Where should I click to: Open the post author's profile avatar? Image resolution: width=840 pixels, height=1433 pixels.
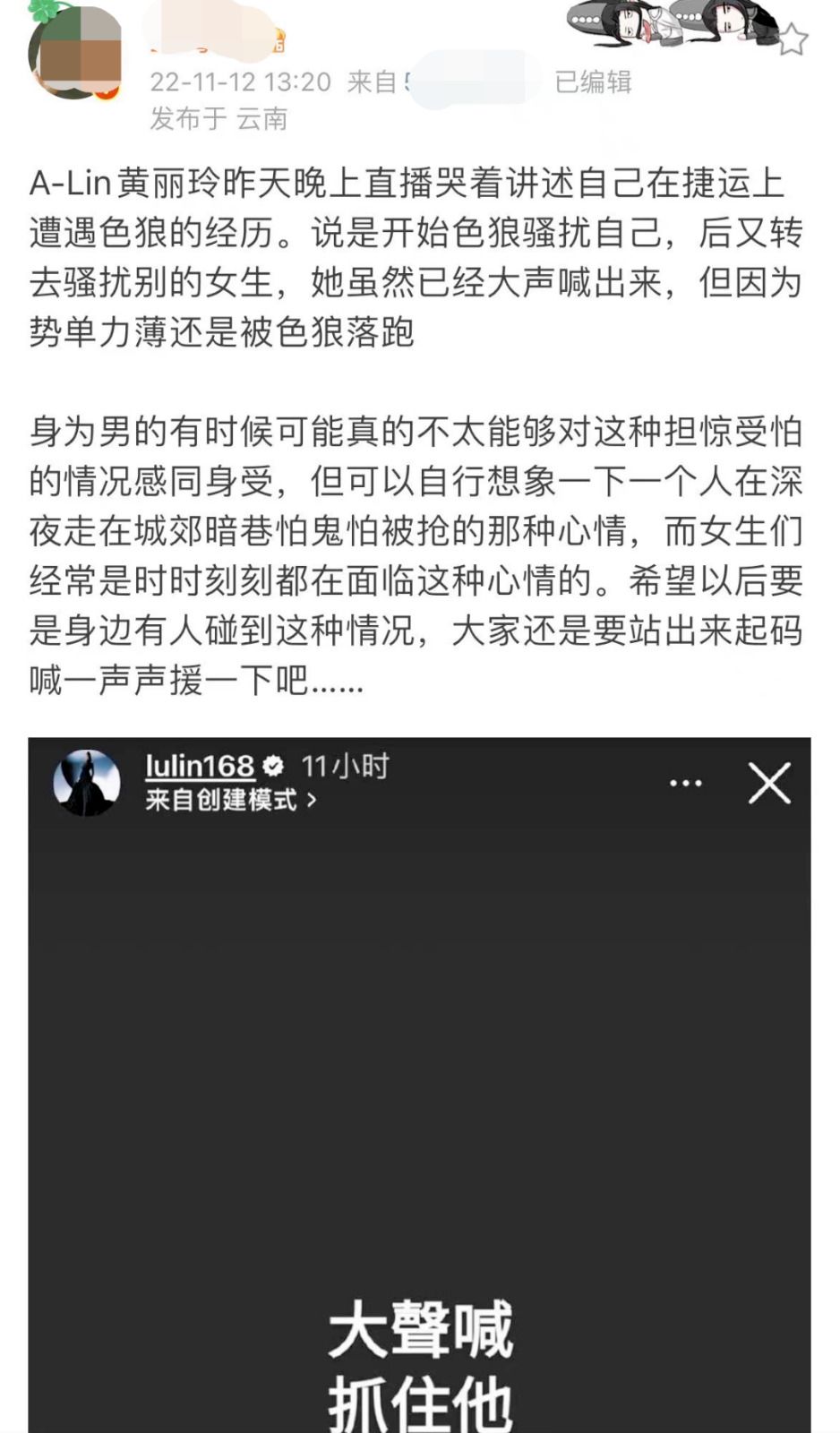[x=76, y=54]
